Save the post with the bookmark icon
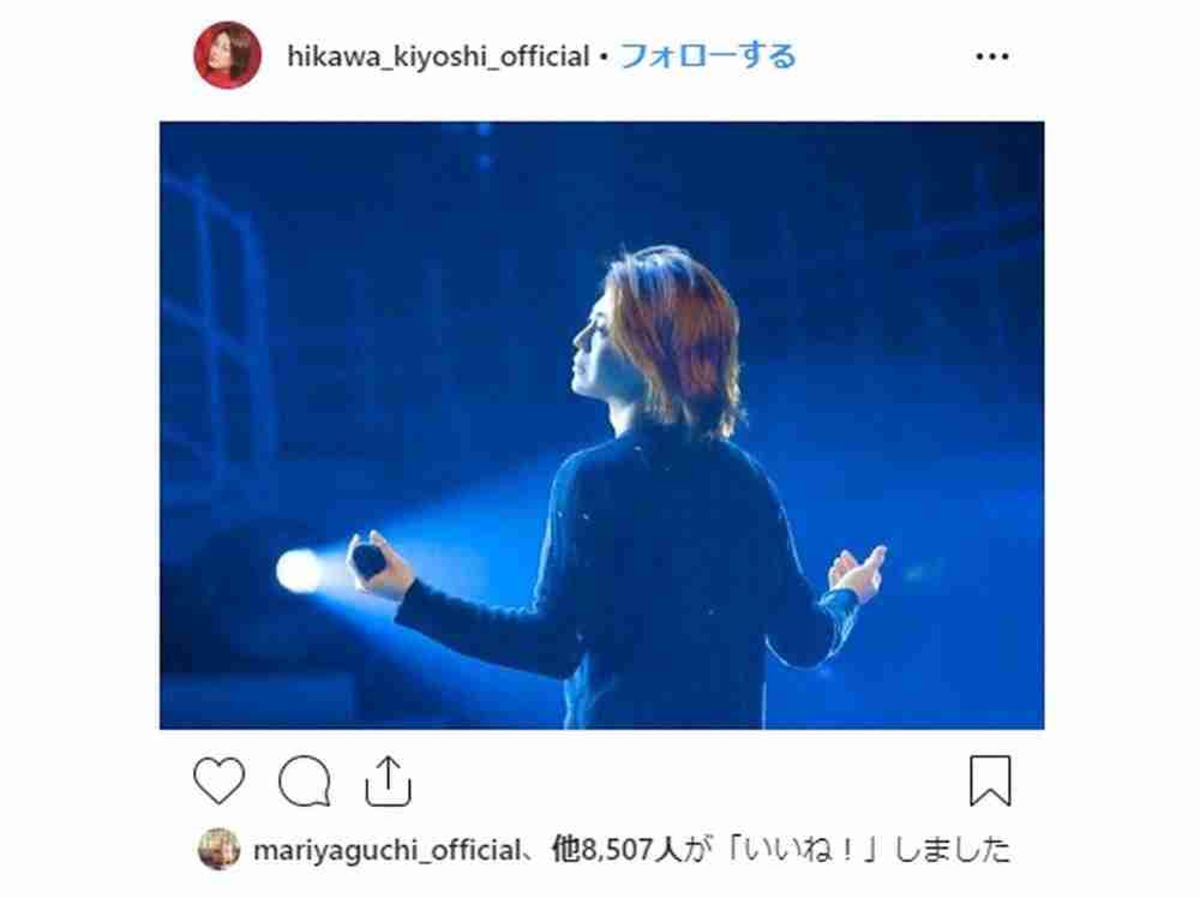1200x898 pixels. (990, 781)
